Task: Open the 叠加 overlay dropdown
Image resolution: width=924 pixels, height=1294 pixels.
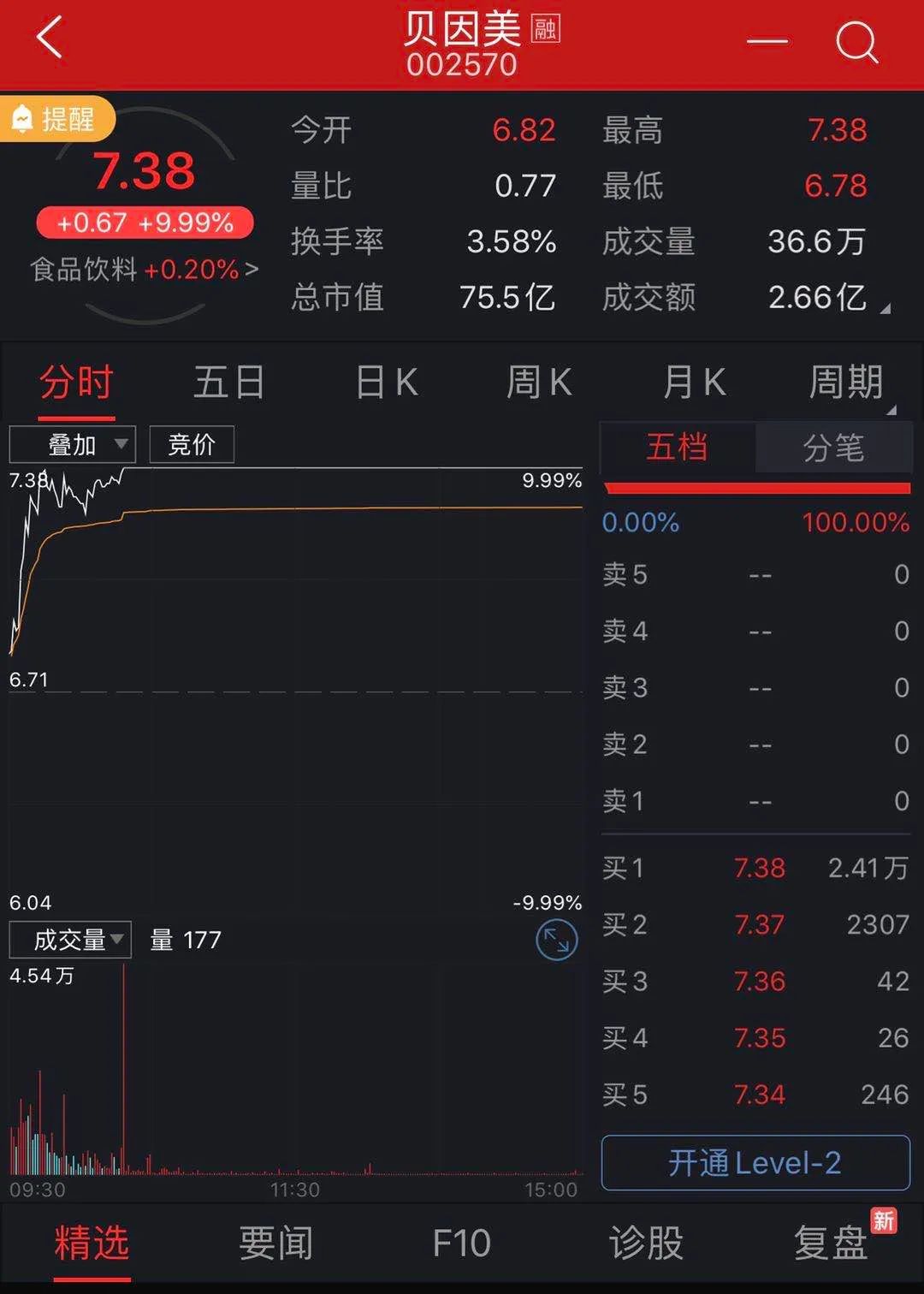Action: pyautogui.click(x=73, y=444)
